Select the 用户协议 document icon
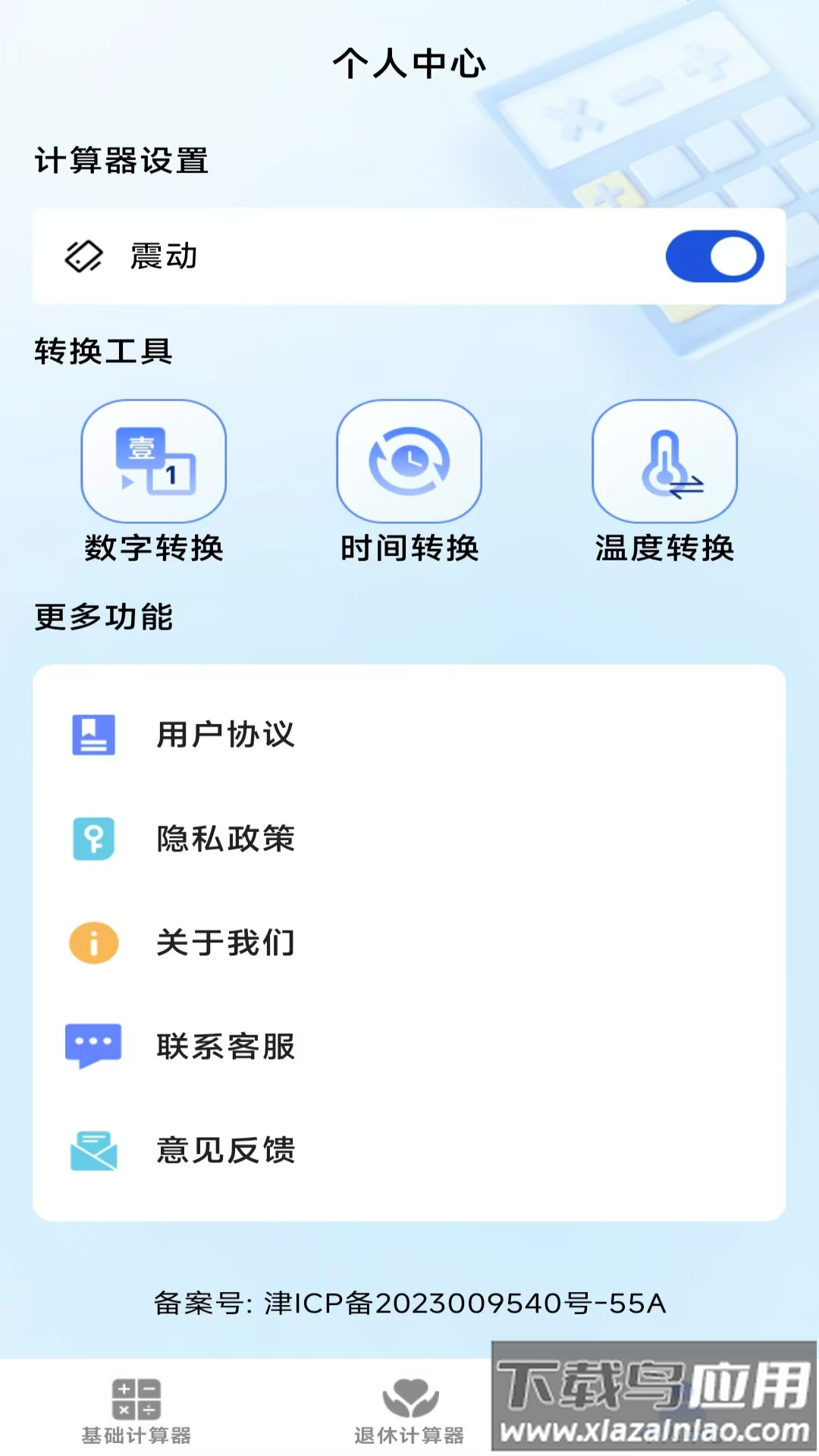 point(93,734)
